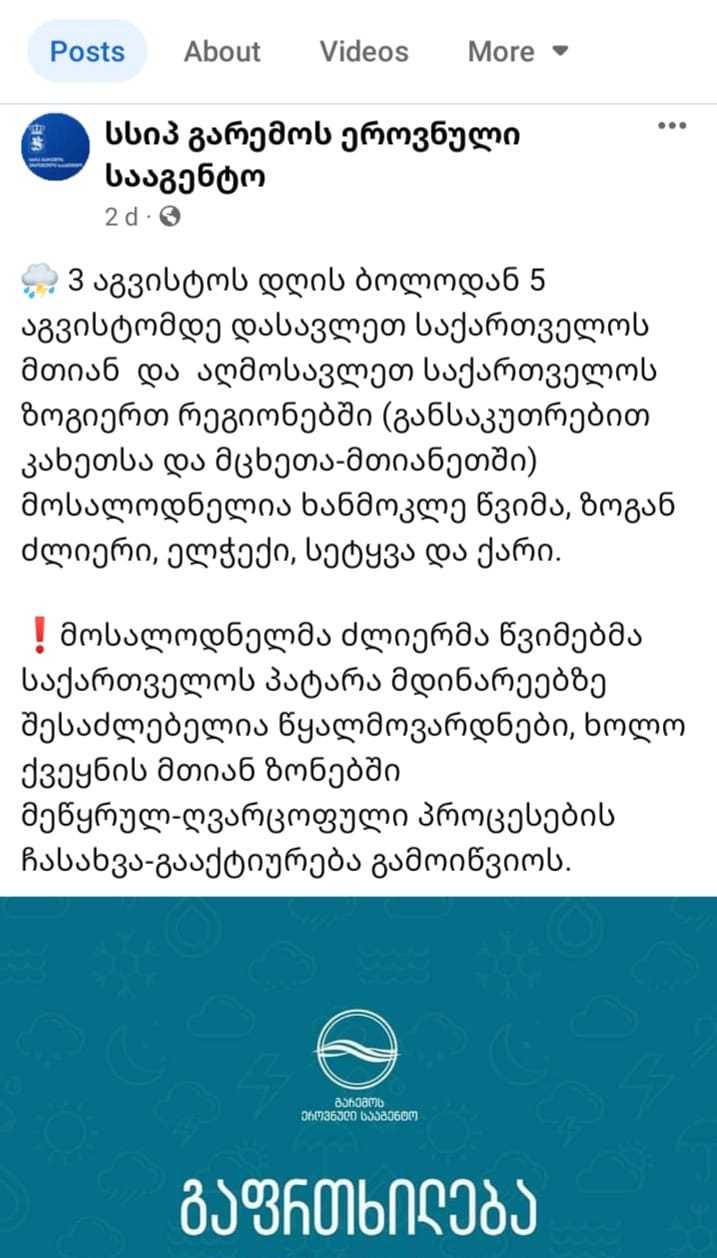This screenshot has width=717, height=1258.
Task: Open the post's three-dot options menu
Action: (671, 126)
